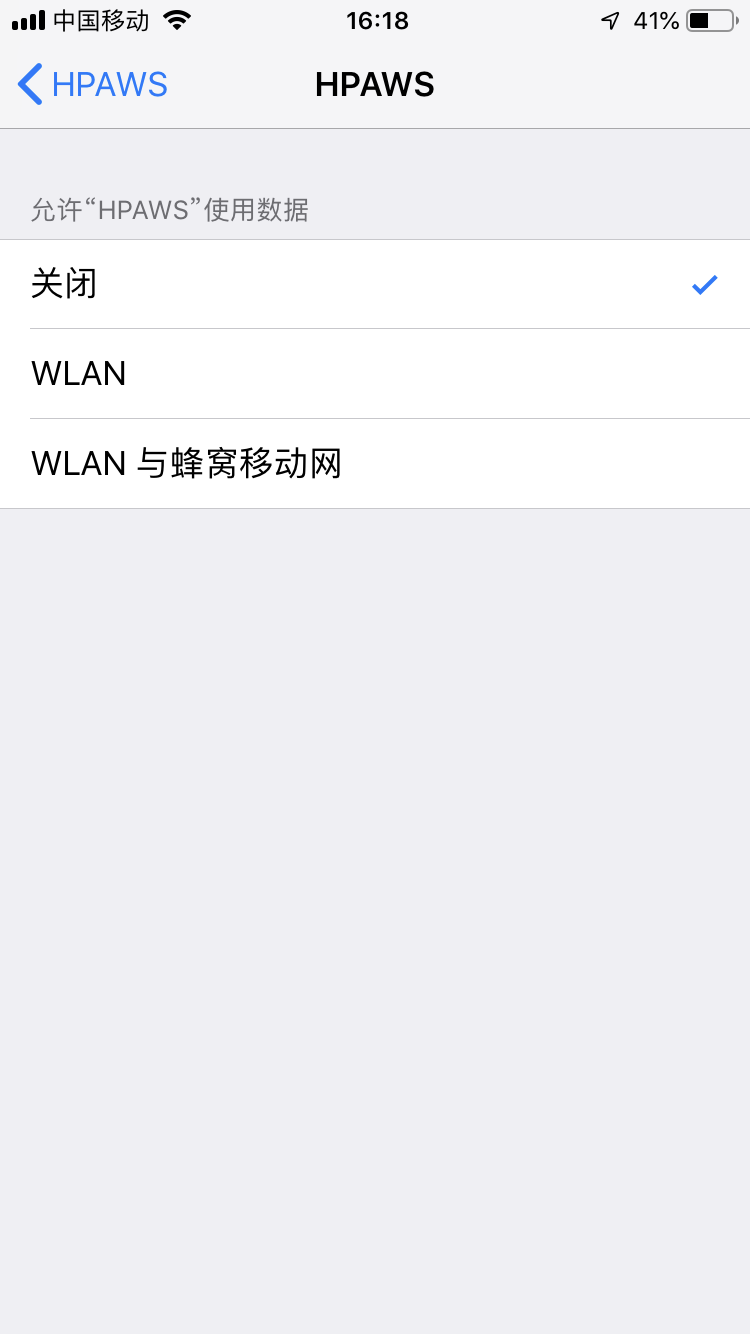Go back to the previous HPAWS page

point(92,85)
